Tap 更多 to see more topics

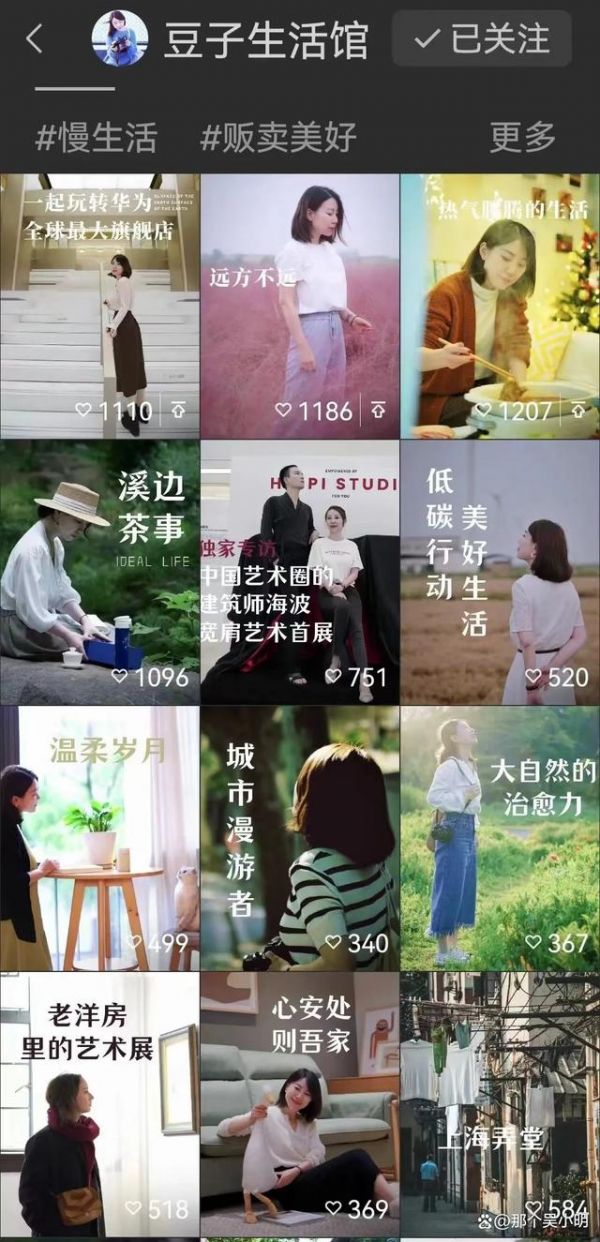(522, 137)
